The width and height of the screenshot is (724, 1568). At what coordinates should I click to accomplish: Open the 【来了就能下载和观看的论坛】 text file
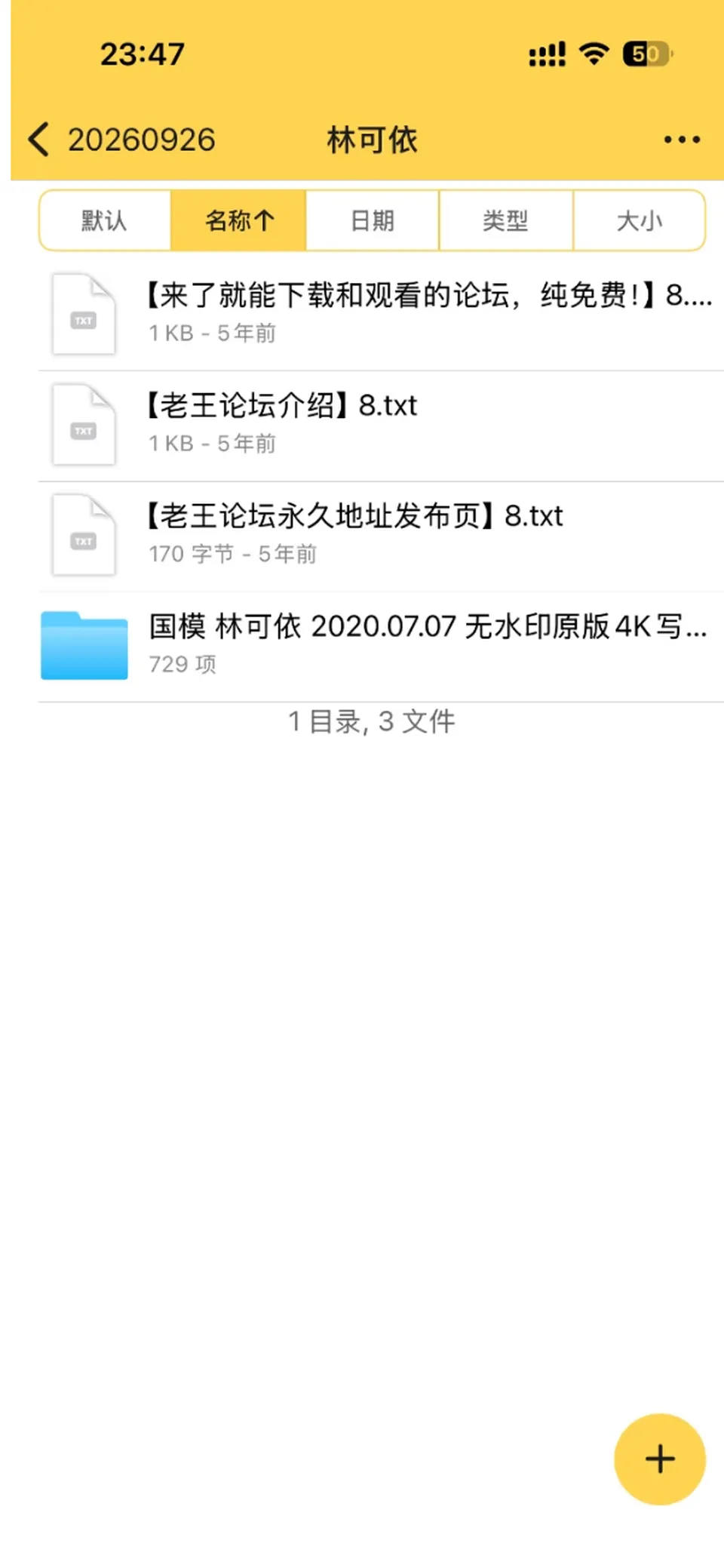click(381, 315)
